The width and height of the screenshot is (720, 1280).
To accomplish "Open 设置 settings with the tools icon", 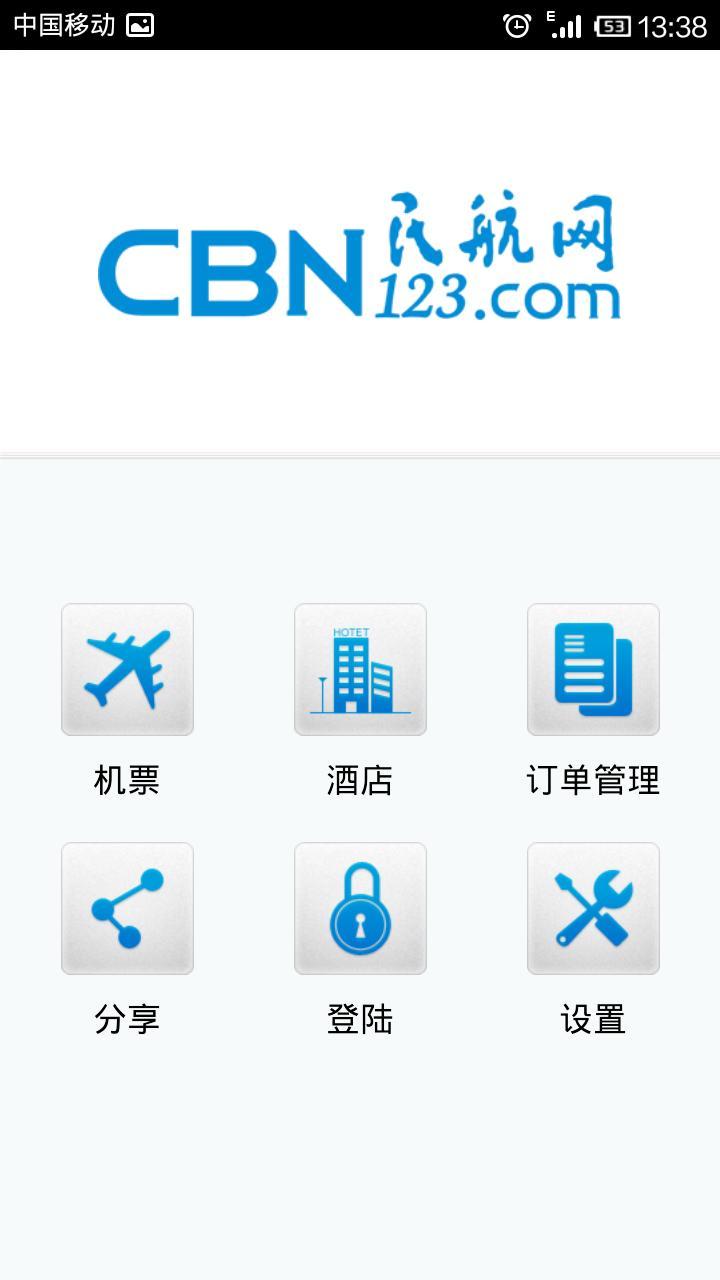I will [x=593, y=908].
